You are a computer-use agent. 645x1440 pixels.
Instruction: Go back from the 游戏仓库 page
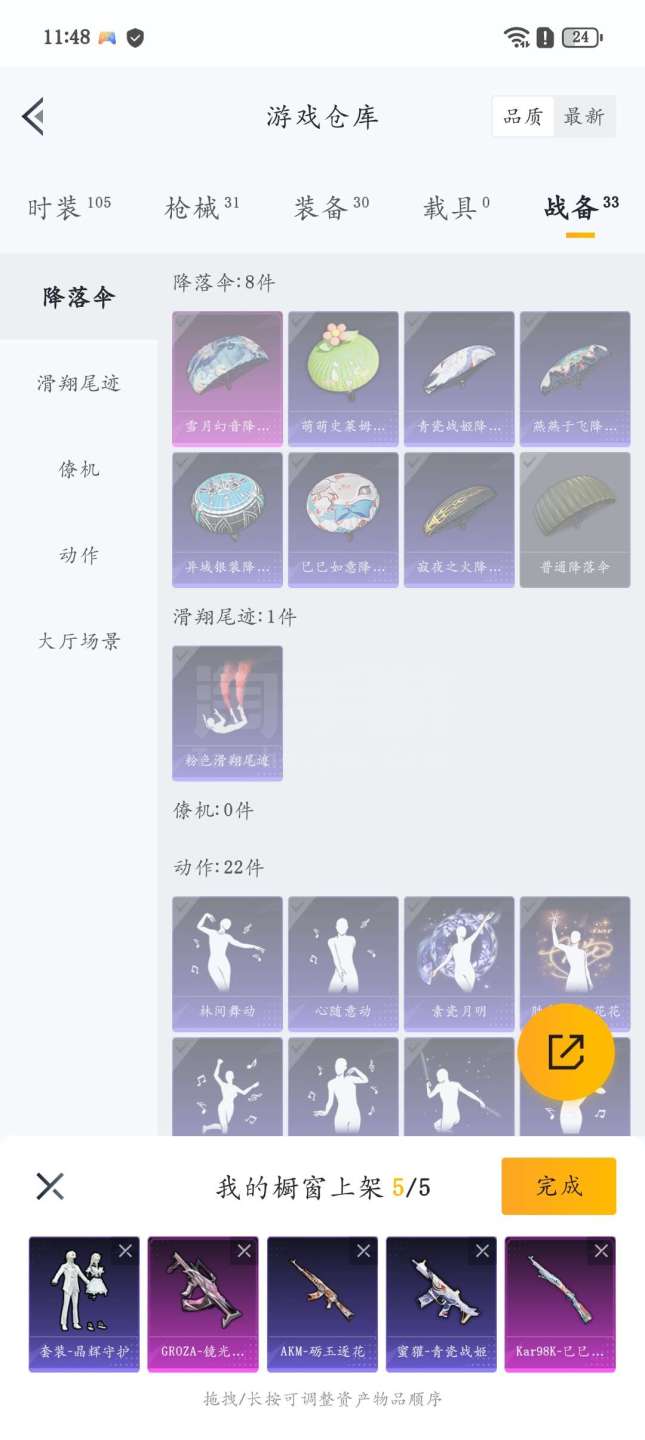point(33,116)
